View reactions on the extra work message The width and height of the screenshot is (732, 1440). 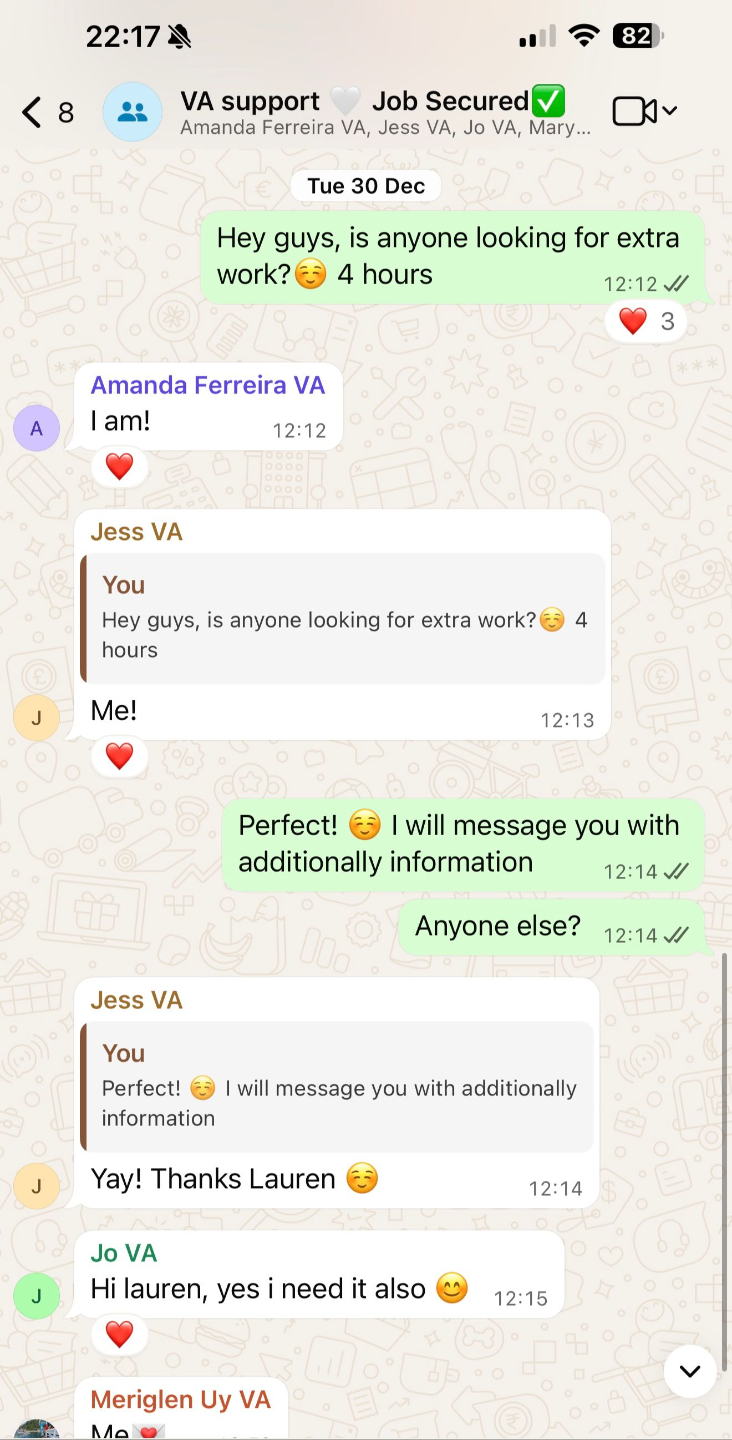646,321
